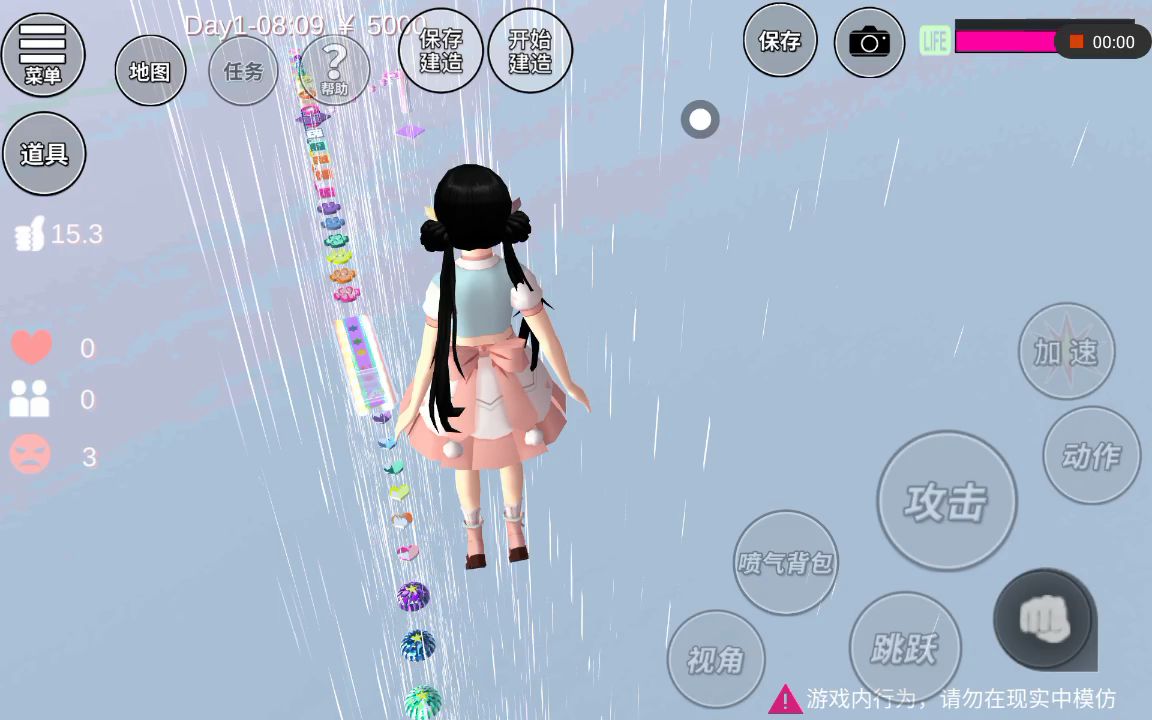Open the 道具 items panel

tap(44, 154)
